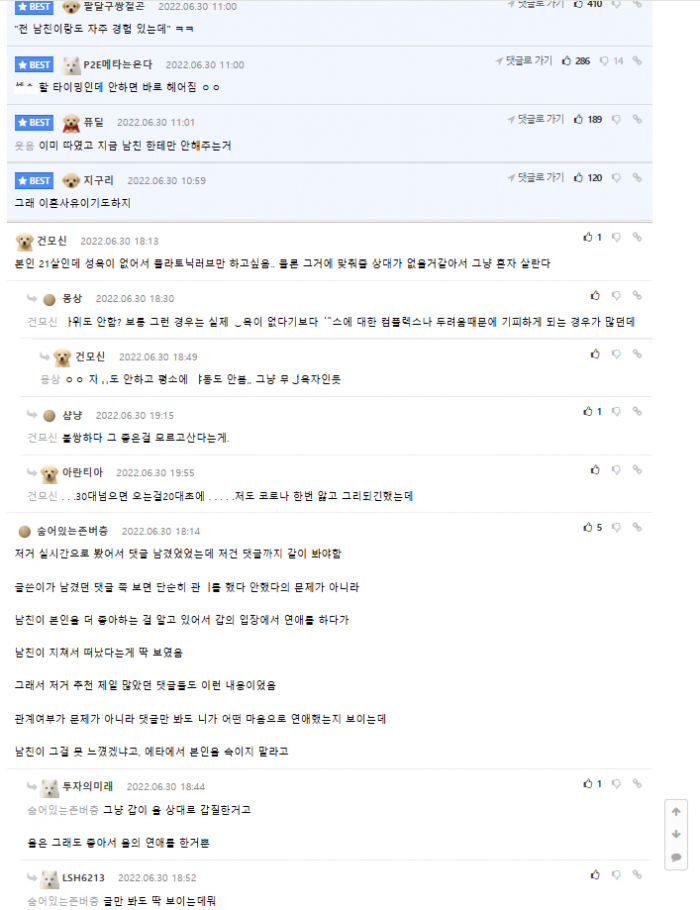Dislike 지구리's best comment
The image size is (700, 910).
pyautogui.click(x=616, y=177)
